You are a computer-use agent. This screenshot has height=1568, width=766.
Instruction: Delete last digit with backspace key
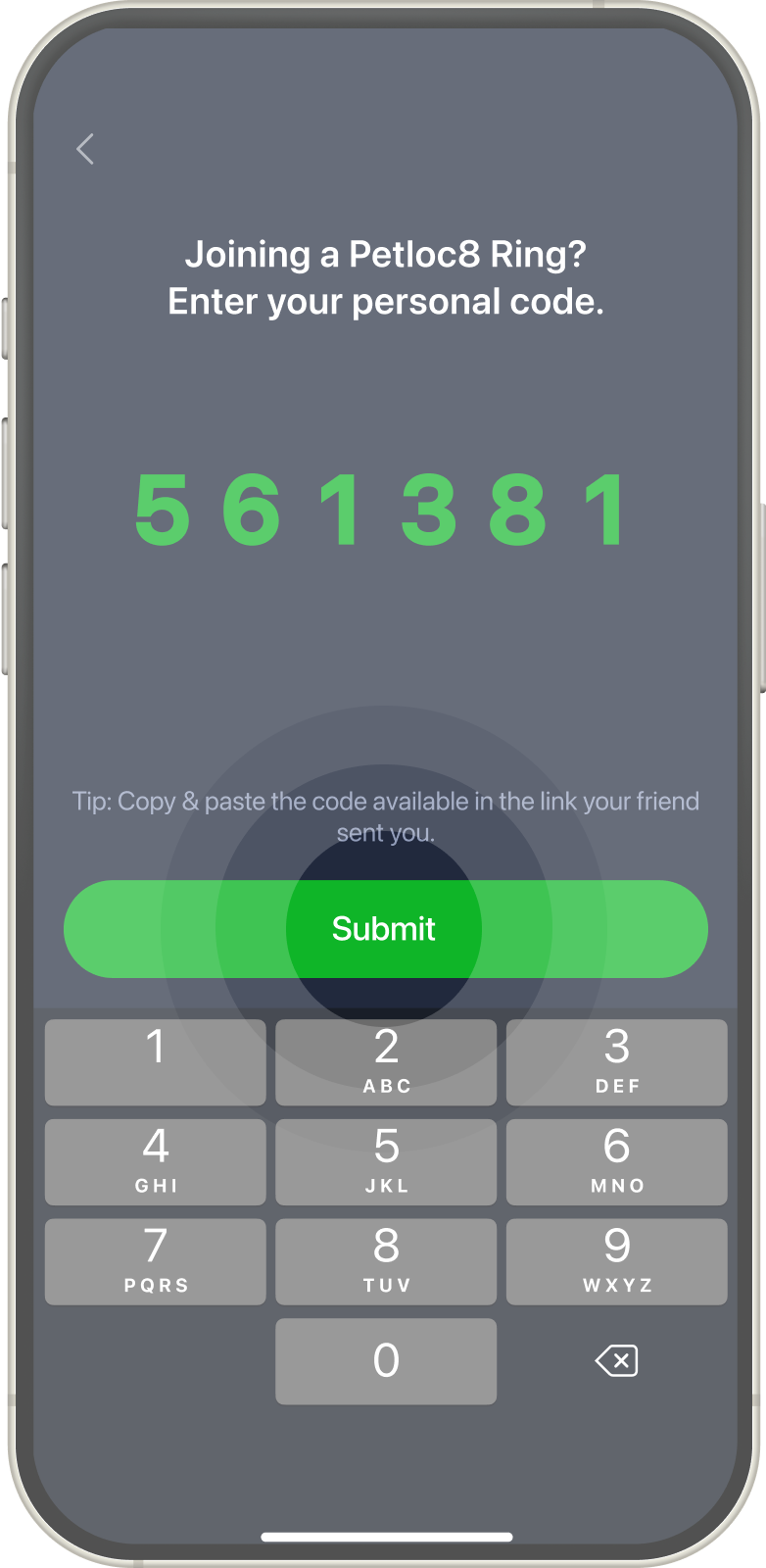[x=617, y=1360]
